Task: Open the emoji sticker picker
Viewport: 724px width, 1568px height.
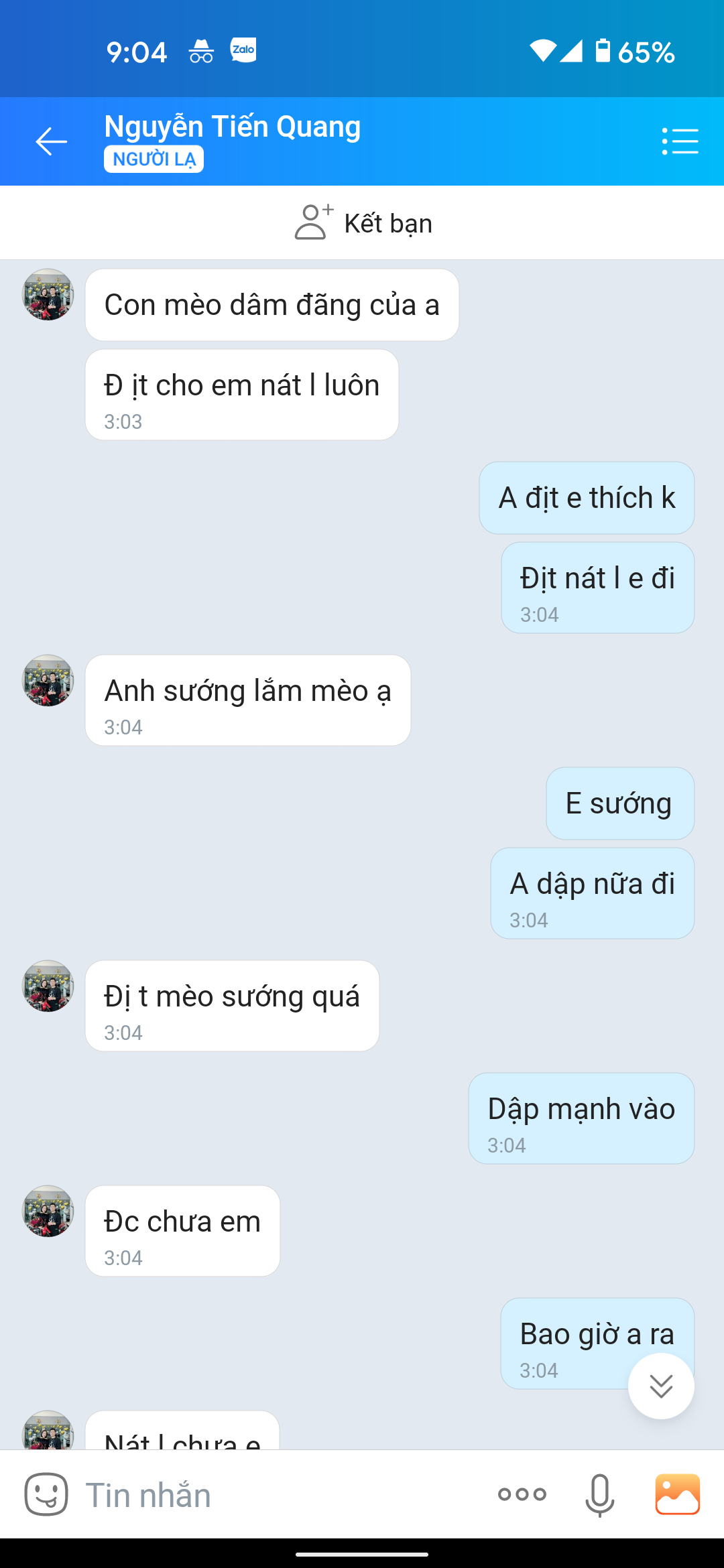Action: pos(46,1494)
